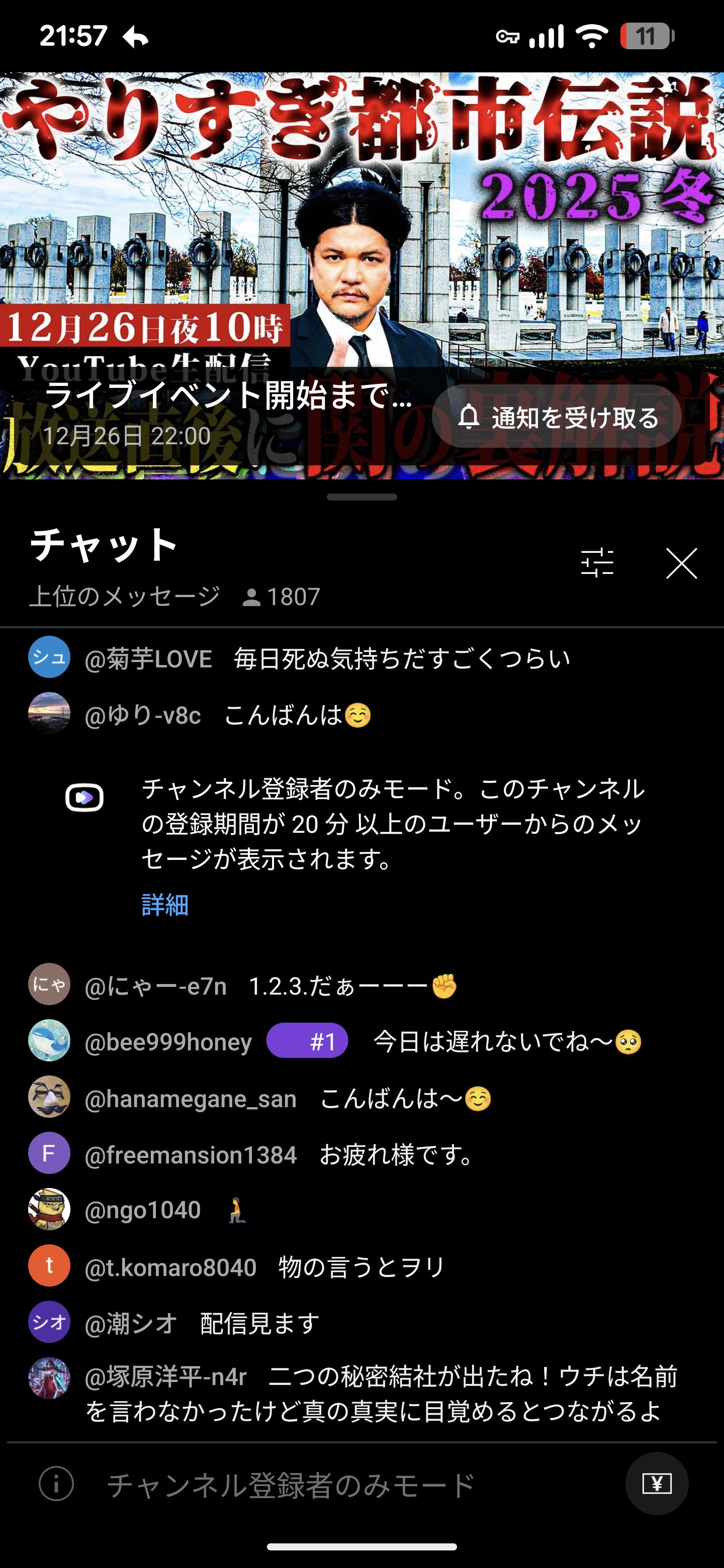The width and height of the screenshot is (724, 1568).
Task: Open the 詳細 link in subscriber mode notice
Action: tap(164, 905)
